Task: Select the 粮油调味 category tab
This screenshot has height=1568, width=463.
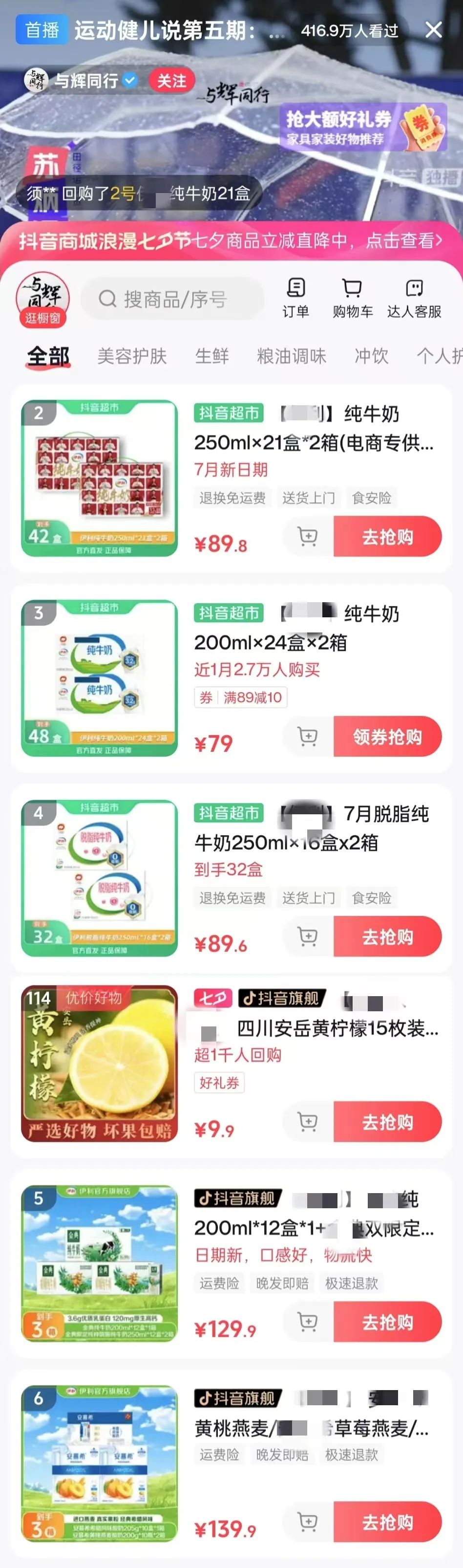Action: 292,356
